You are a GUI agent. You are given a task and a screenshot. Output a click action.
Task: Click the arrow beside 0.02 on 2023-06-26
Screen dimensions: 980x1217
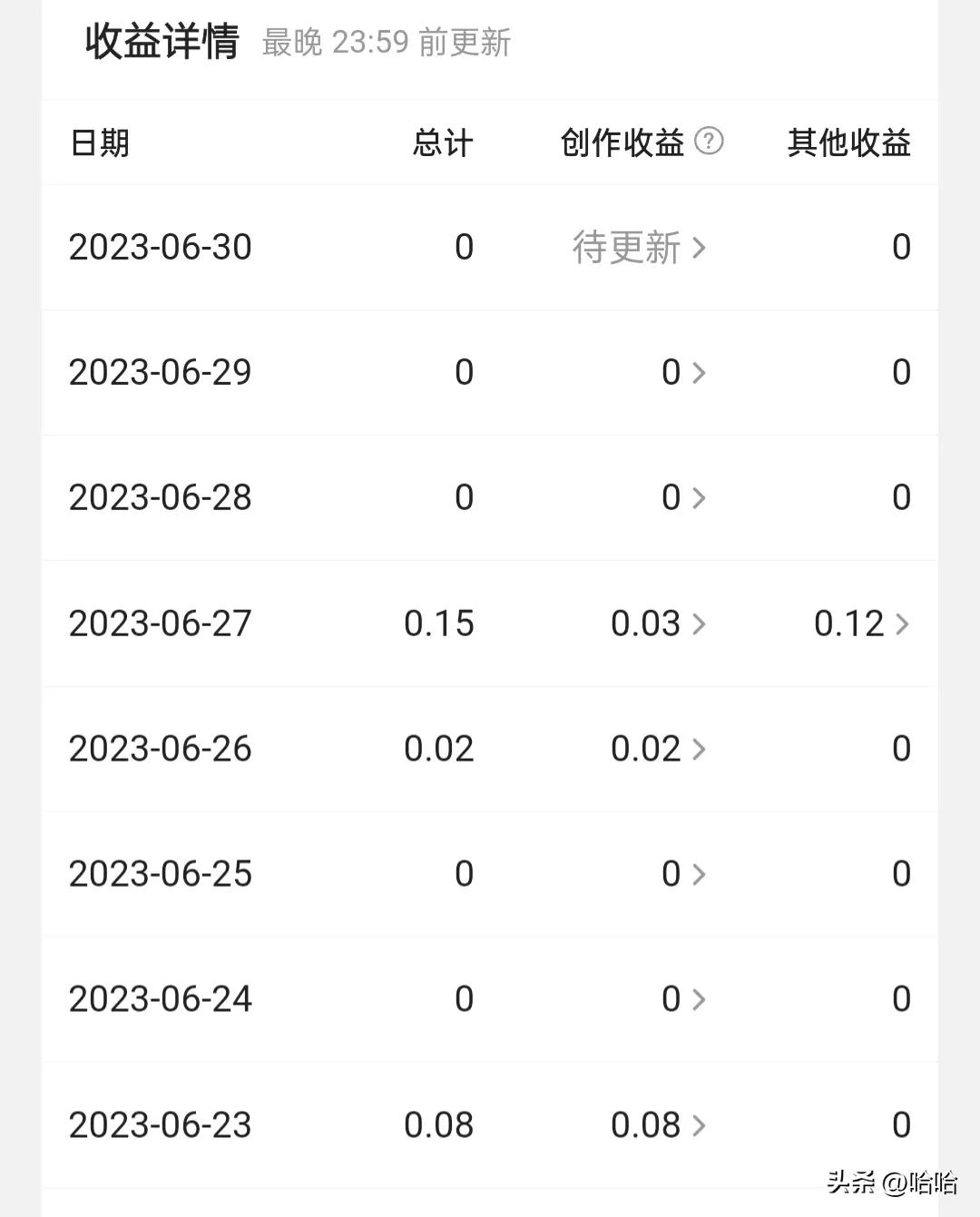click(x=699, y=749)
